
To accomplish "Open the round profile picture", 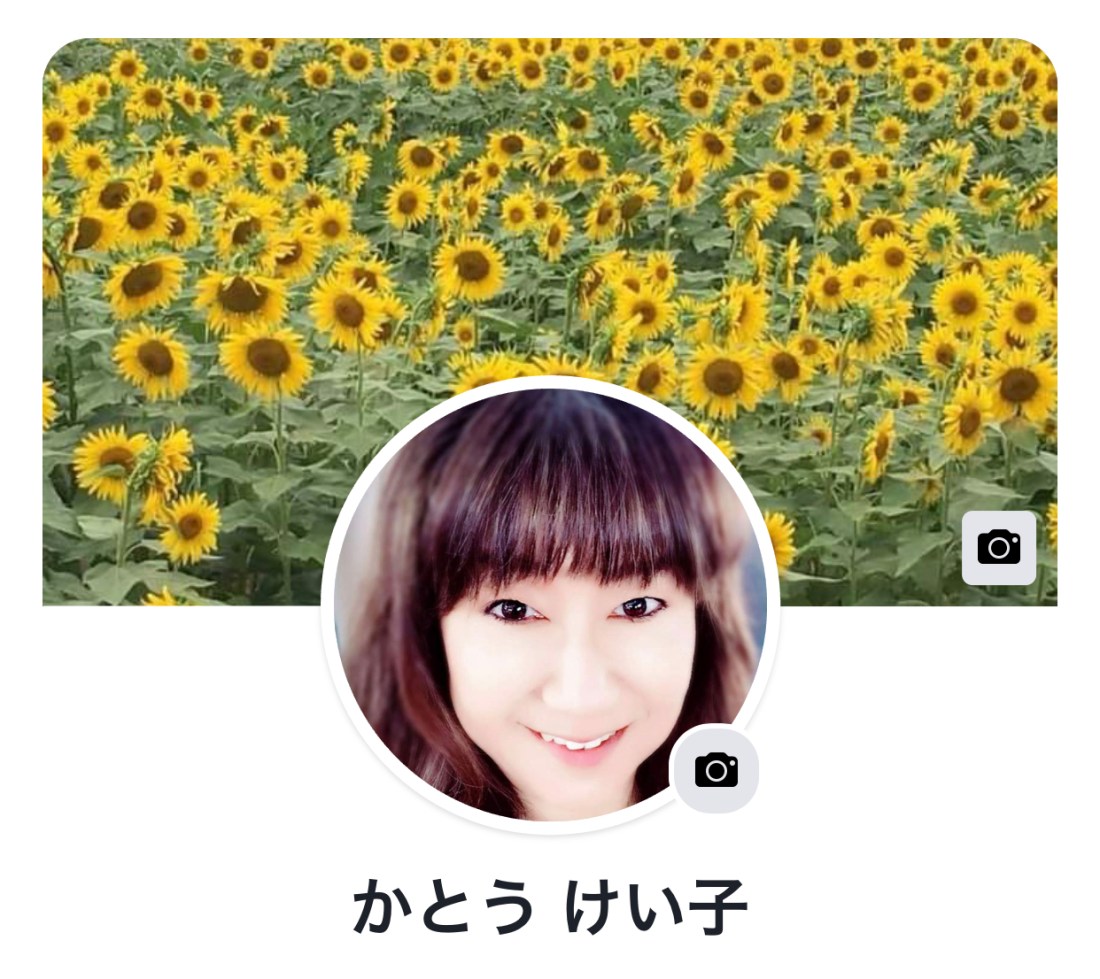I will click(x=550, y=610).
